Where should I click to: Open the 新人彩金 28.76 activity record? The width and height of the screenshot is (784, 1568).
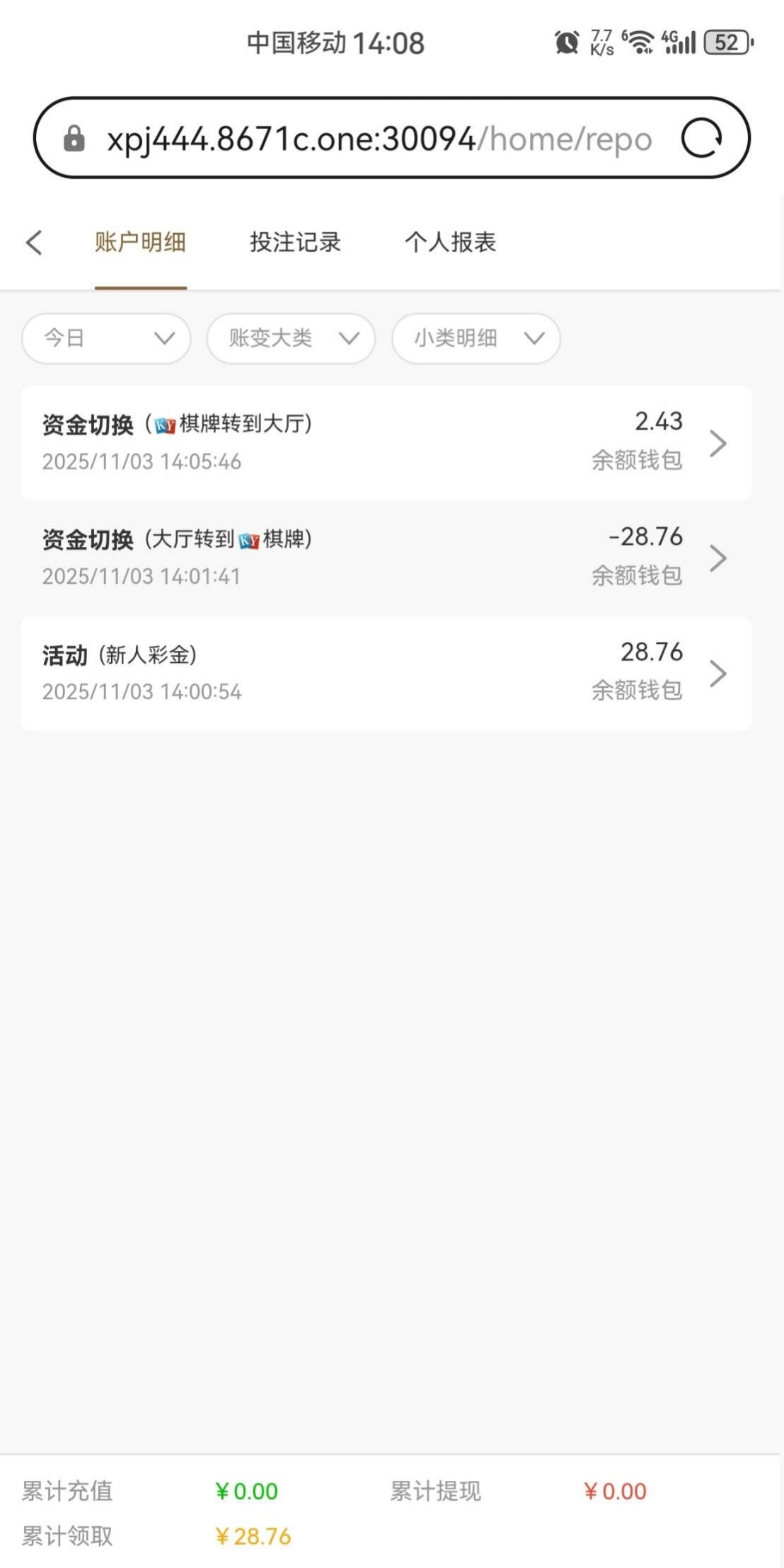[x=386, y=673]
